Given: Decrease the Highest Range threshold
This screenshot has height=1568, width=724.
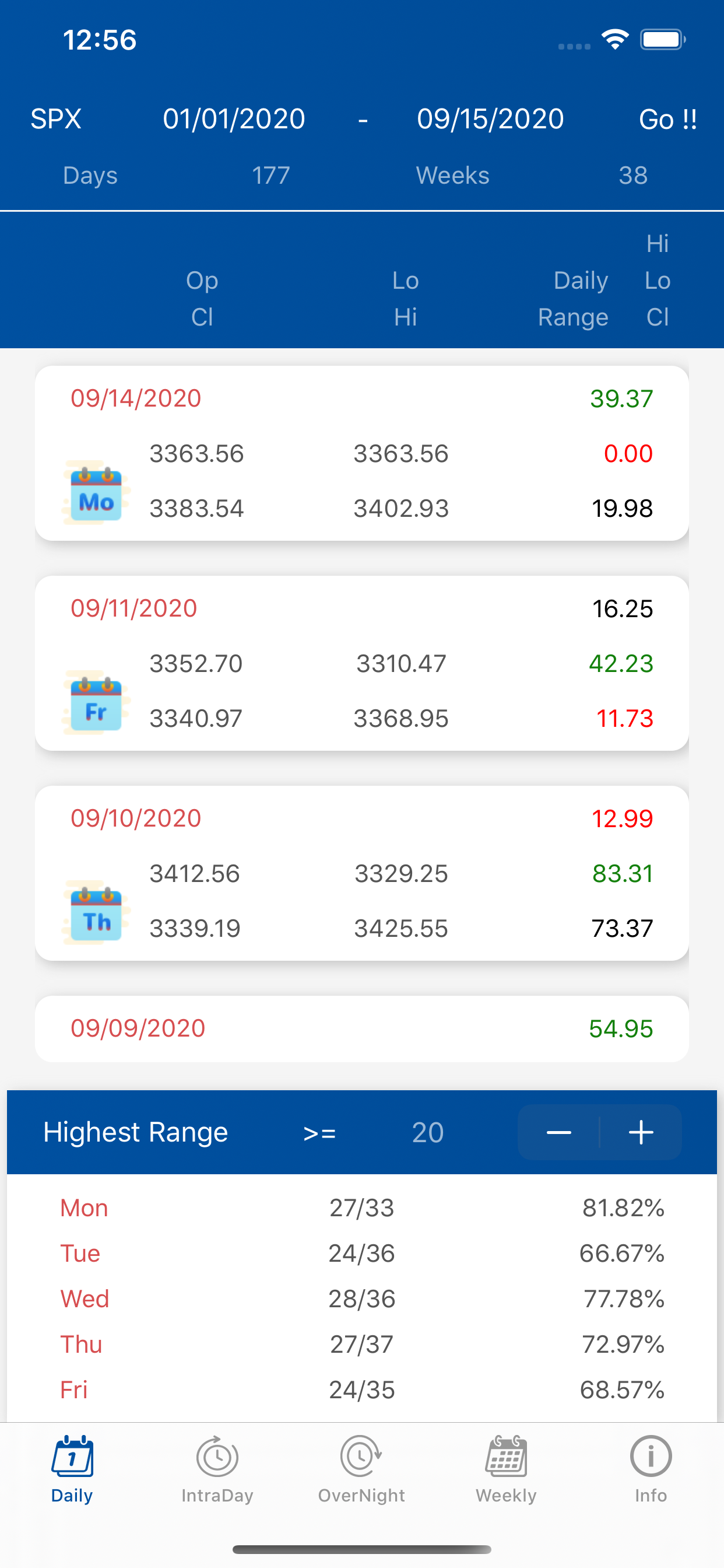Looking at the screenshot, I should tap(558, 1132).
